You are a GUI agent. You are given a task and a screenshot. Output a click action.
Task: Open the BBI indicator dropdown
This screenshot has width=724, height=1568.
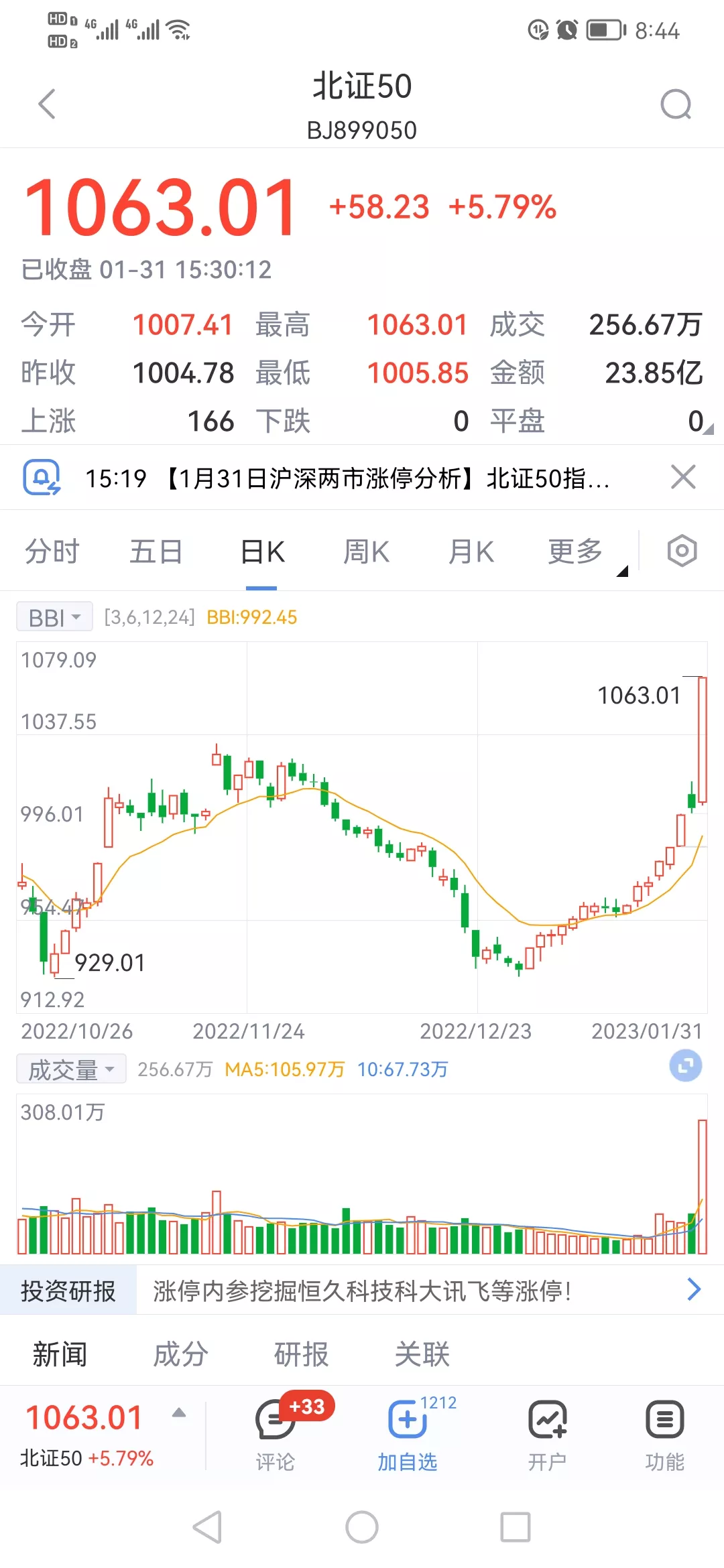(x=54, y=617)
